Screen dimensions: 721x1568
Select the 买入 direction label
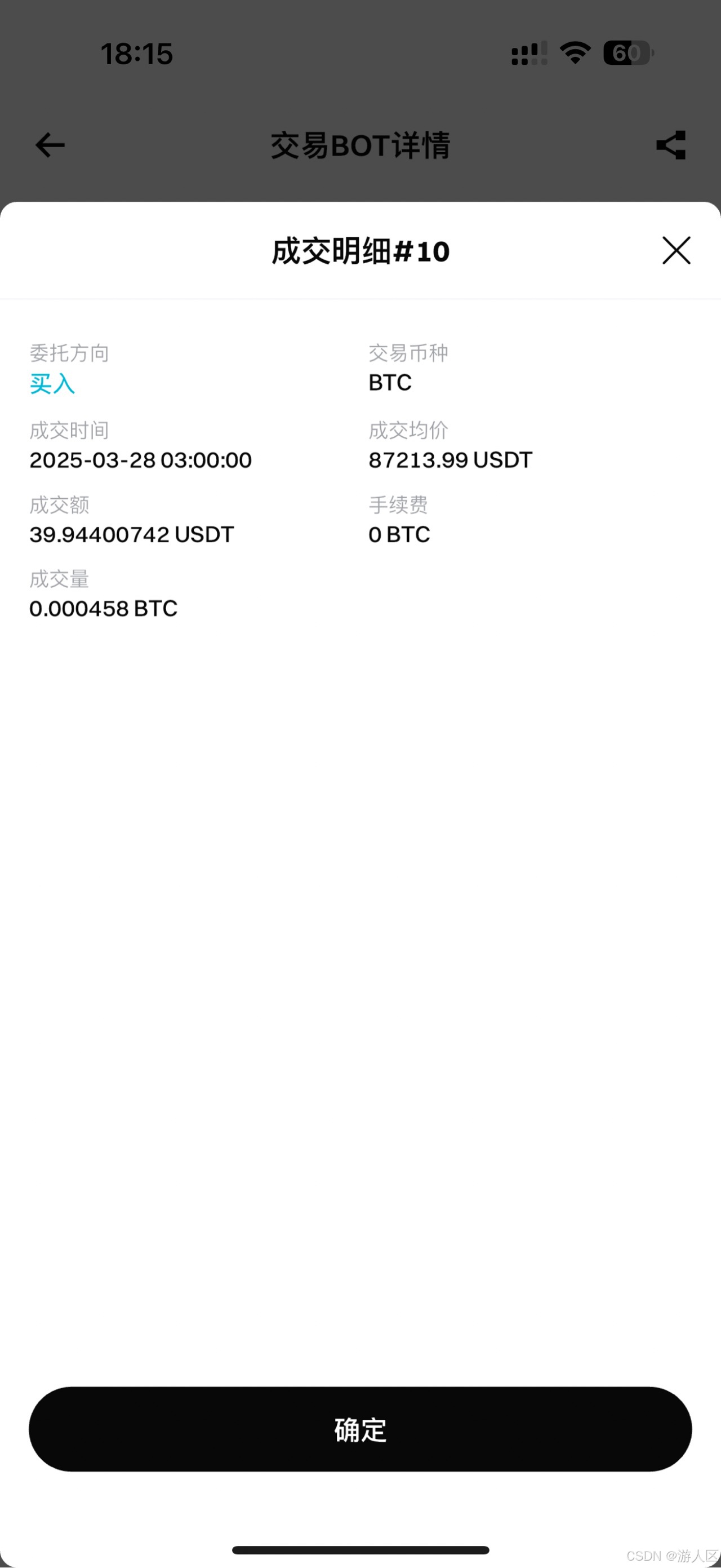click(x=52, y=383)
